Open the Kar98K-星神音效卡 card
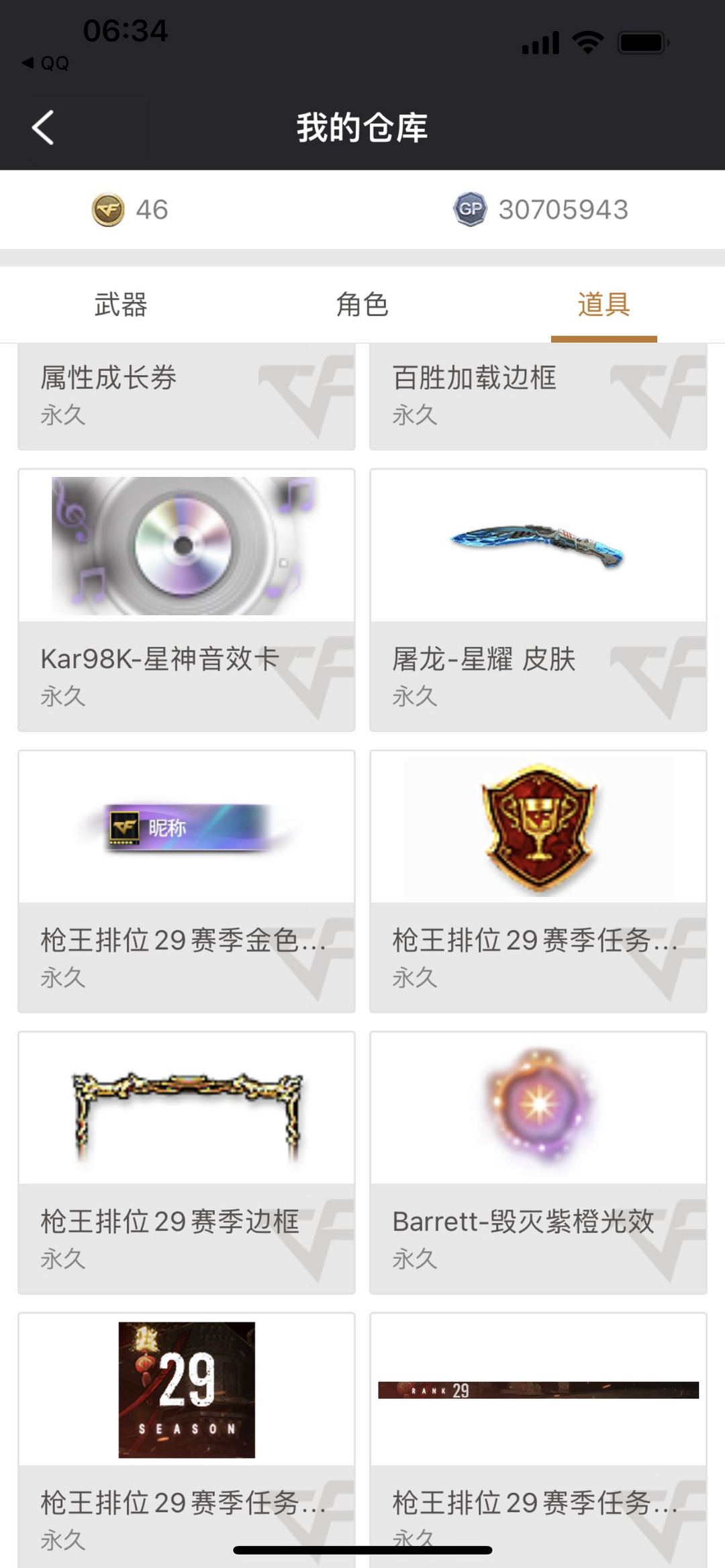The image size is (725, 1568). coord(187,600)
